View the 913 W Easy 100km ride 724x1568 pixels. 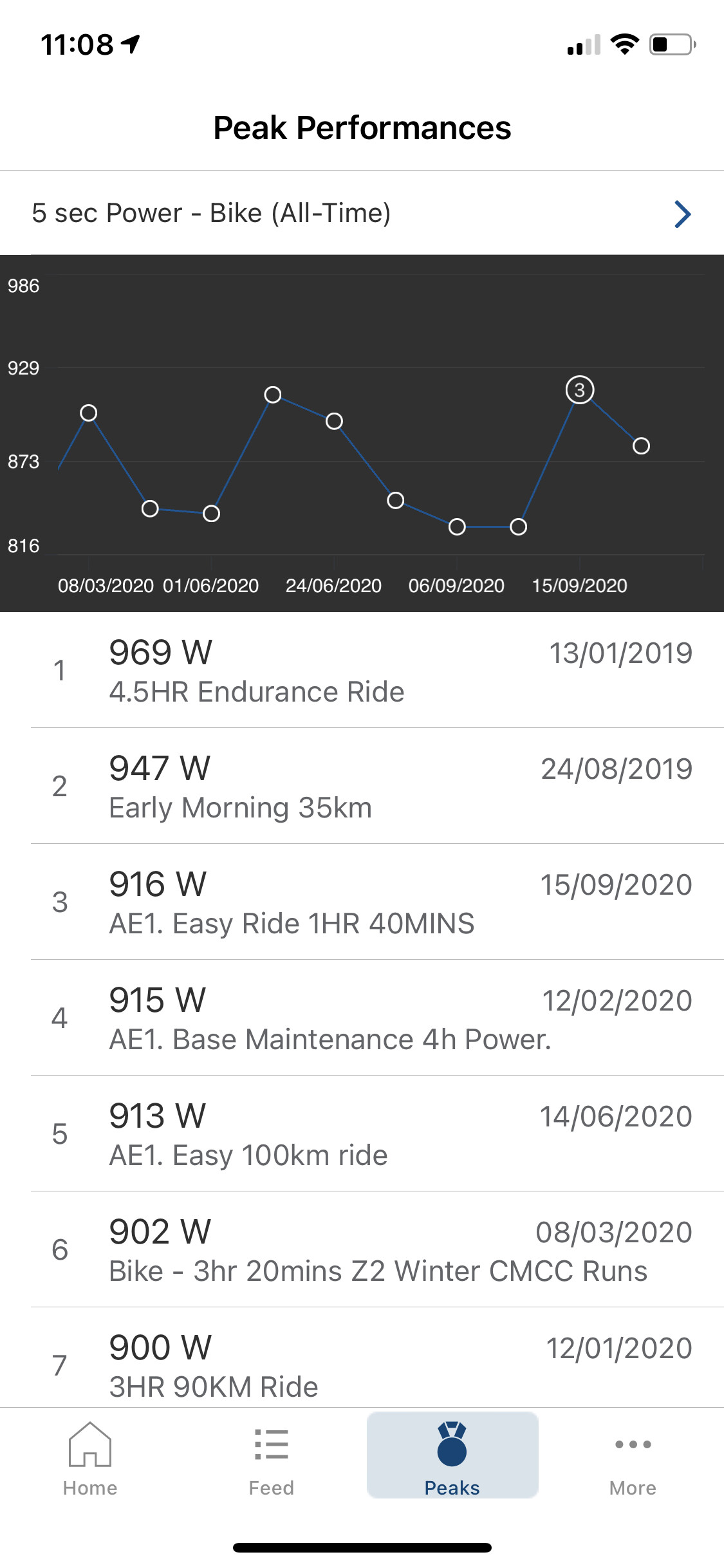tap(377, 1134)
